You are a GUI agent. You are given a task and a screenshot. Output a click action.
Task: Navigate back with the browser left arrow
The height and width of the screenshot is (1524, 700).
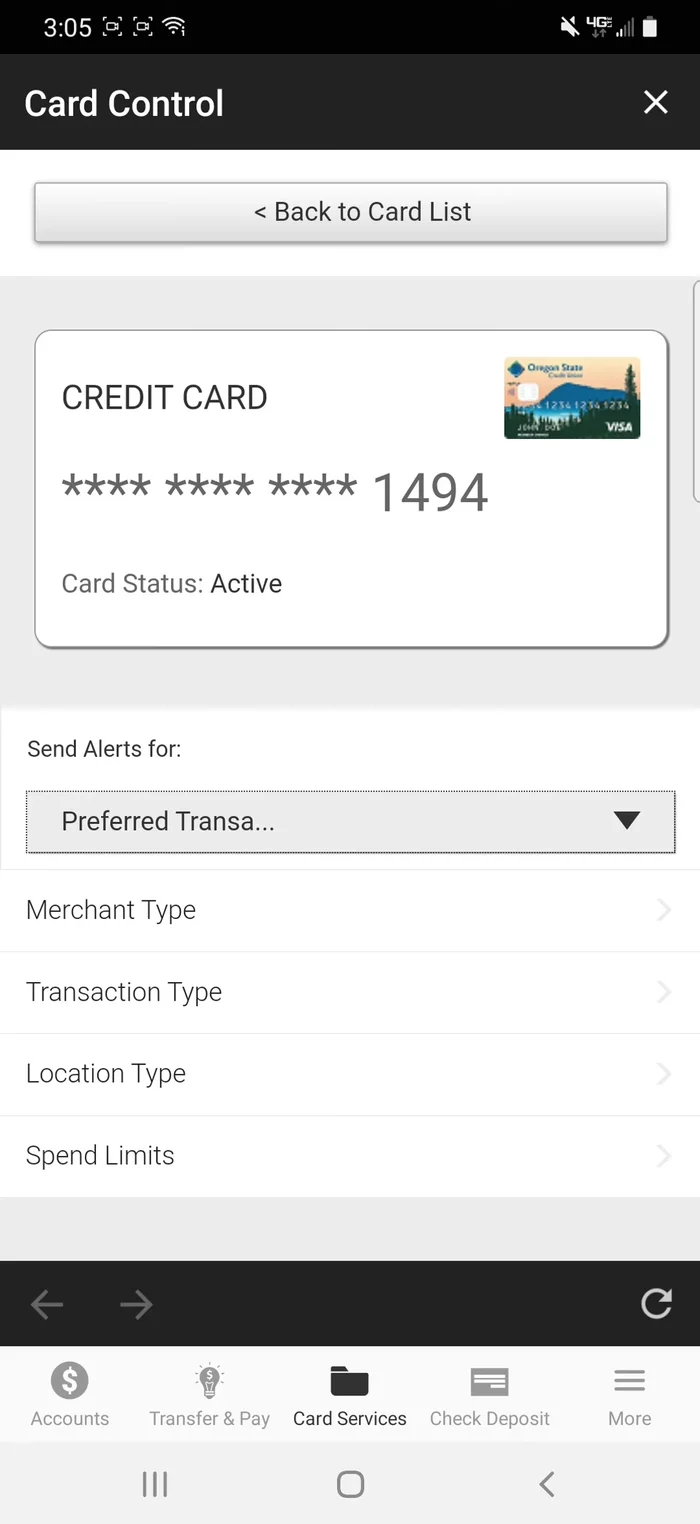click(x=47, y=1304)
